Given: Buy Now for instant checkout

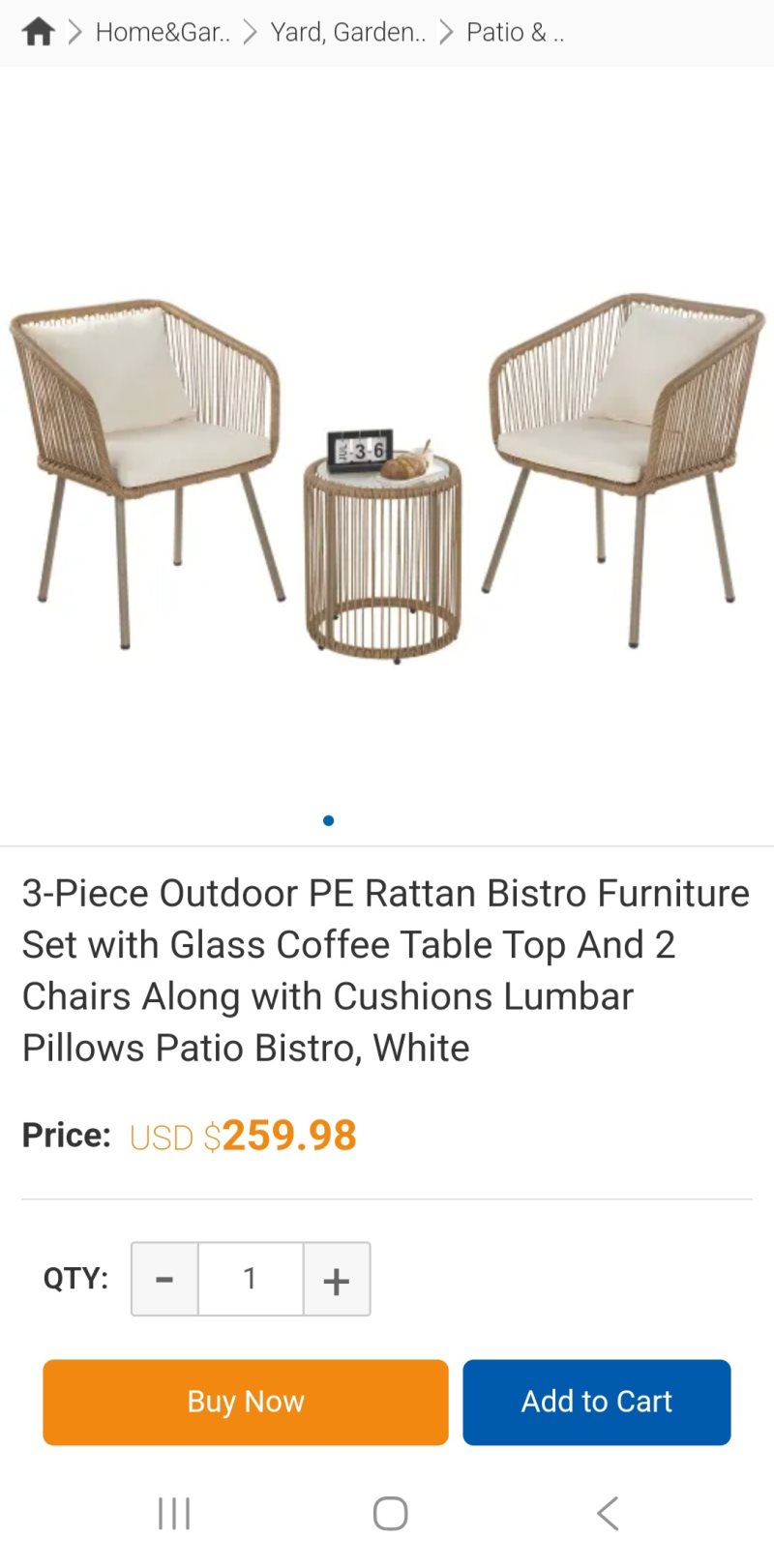Looking at the screenshot, I should point(246,1402).
